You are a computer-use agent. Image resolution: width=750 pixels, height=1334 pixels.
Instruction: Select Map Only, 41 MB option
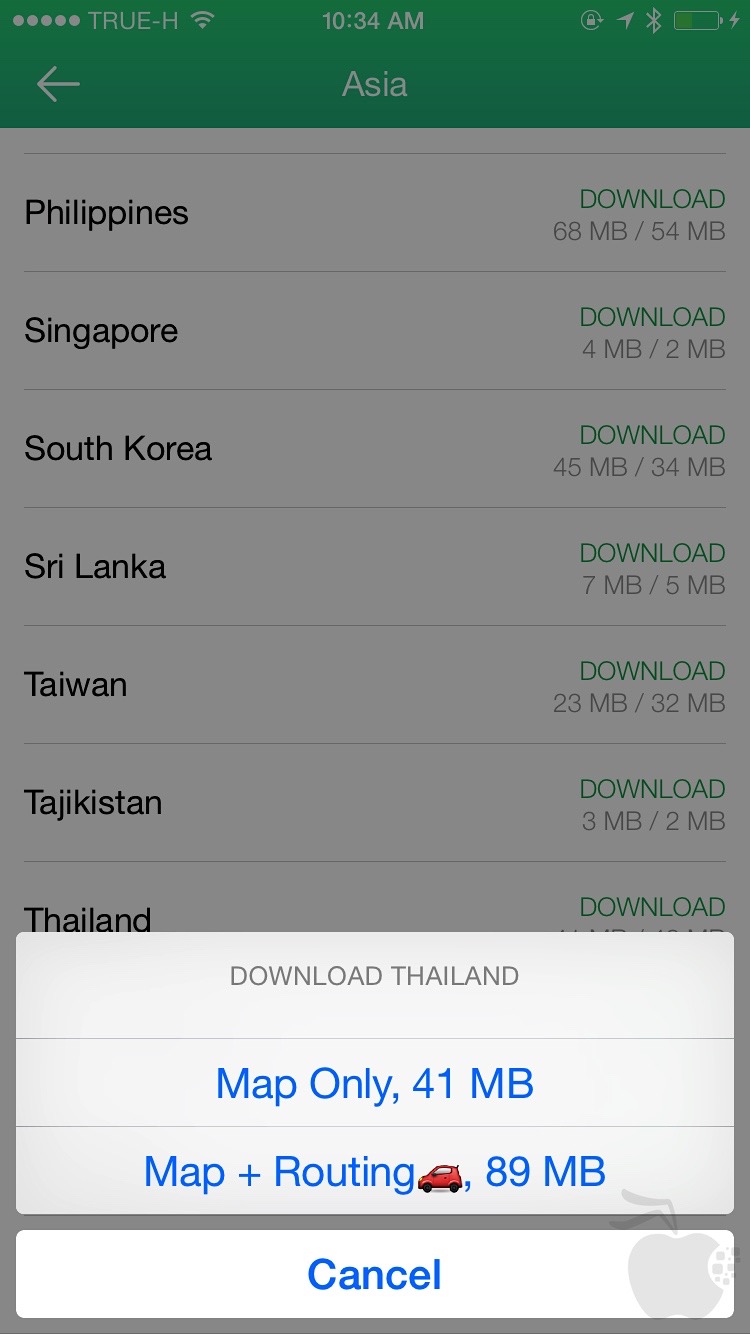375,1084
